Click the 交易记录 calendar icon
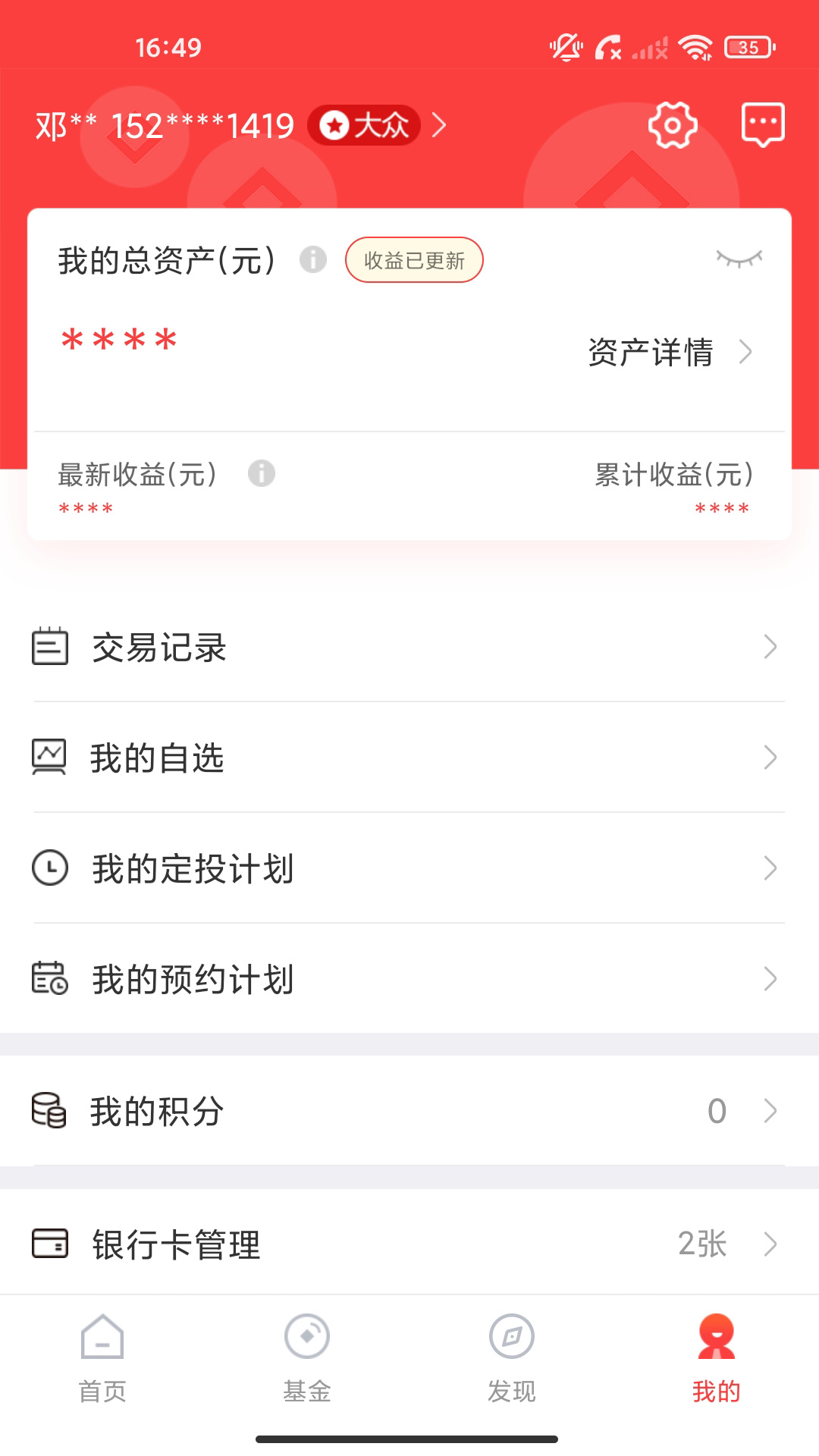The image size is (819, 1456). coord(49,646)
